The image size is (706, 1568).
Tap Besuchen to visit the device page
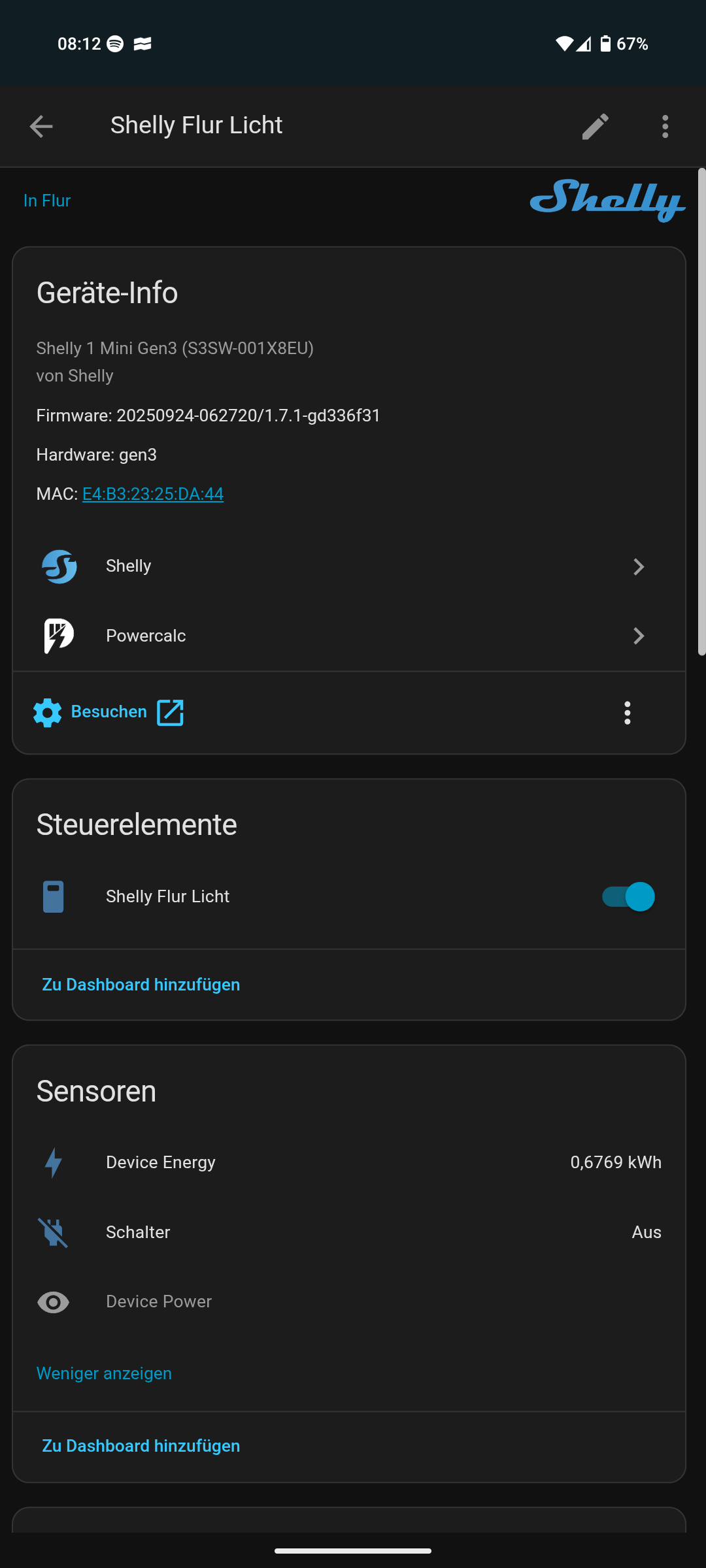click(109, 712)
